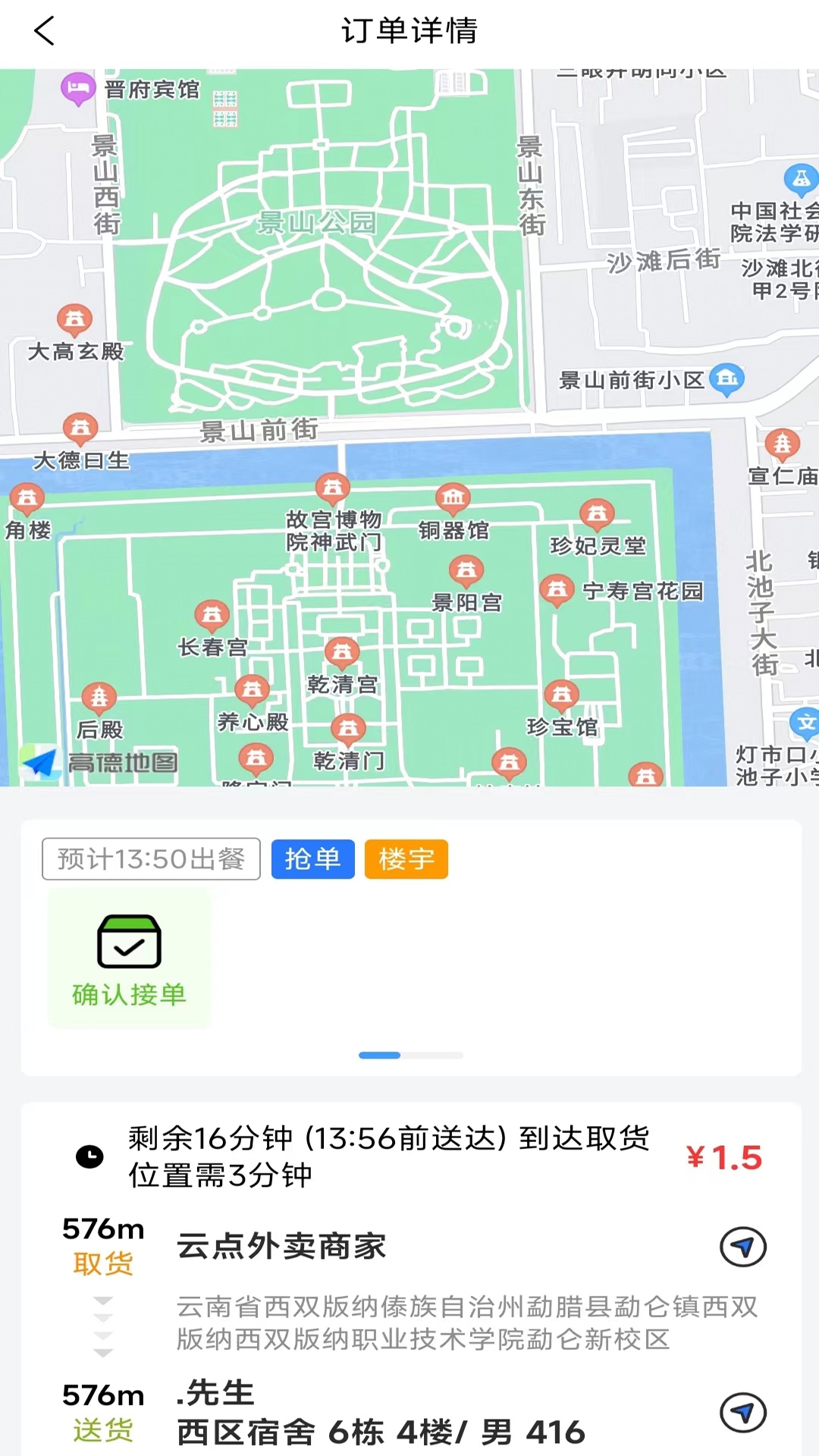Go back from the order details page
Screen dimensions: 819x1456
[45, 31]
